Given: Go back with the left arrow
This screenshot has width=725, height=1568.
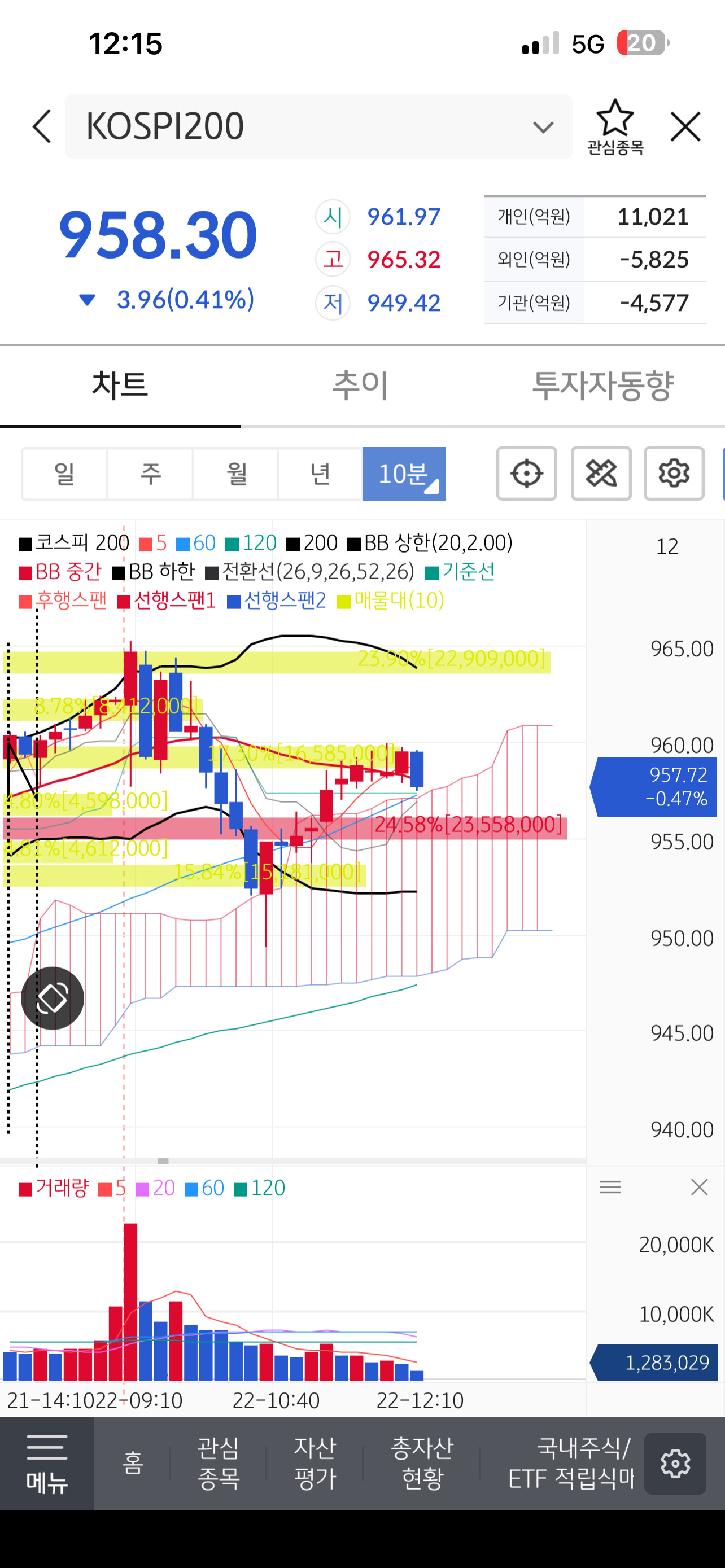Looking at the screenshot, I should click(42, 126).
